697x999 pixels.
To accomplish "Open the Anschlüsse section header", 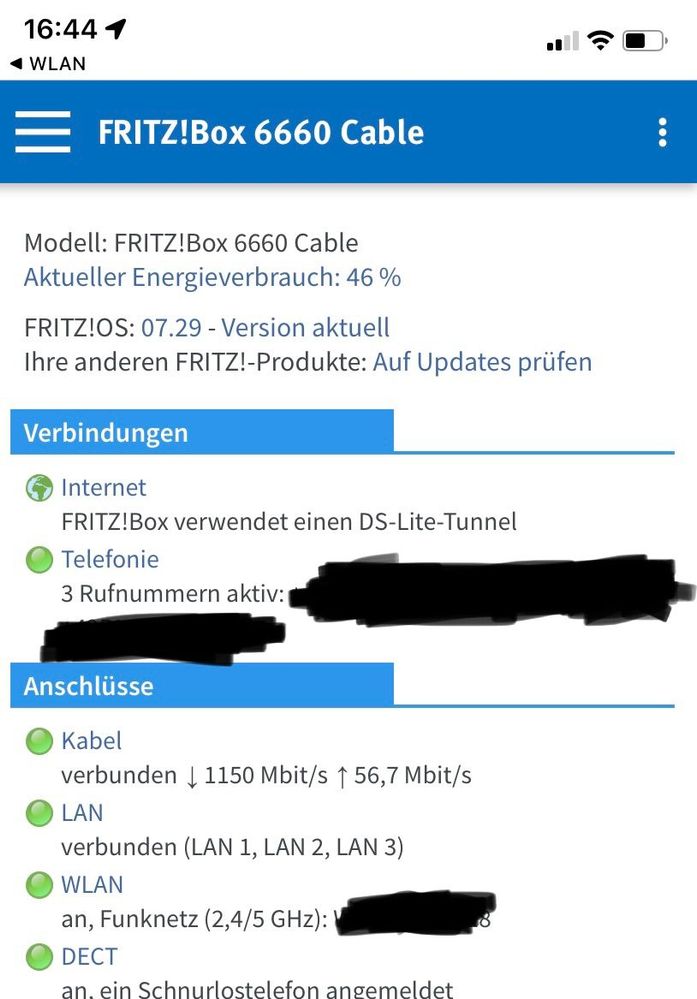I will point(88,686).
